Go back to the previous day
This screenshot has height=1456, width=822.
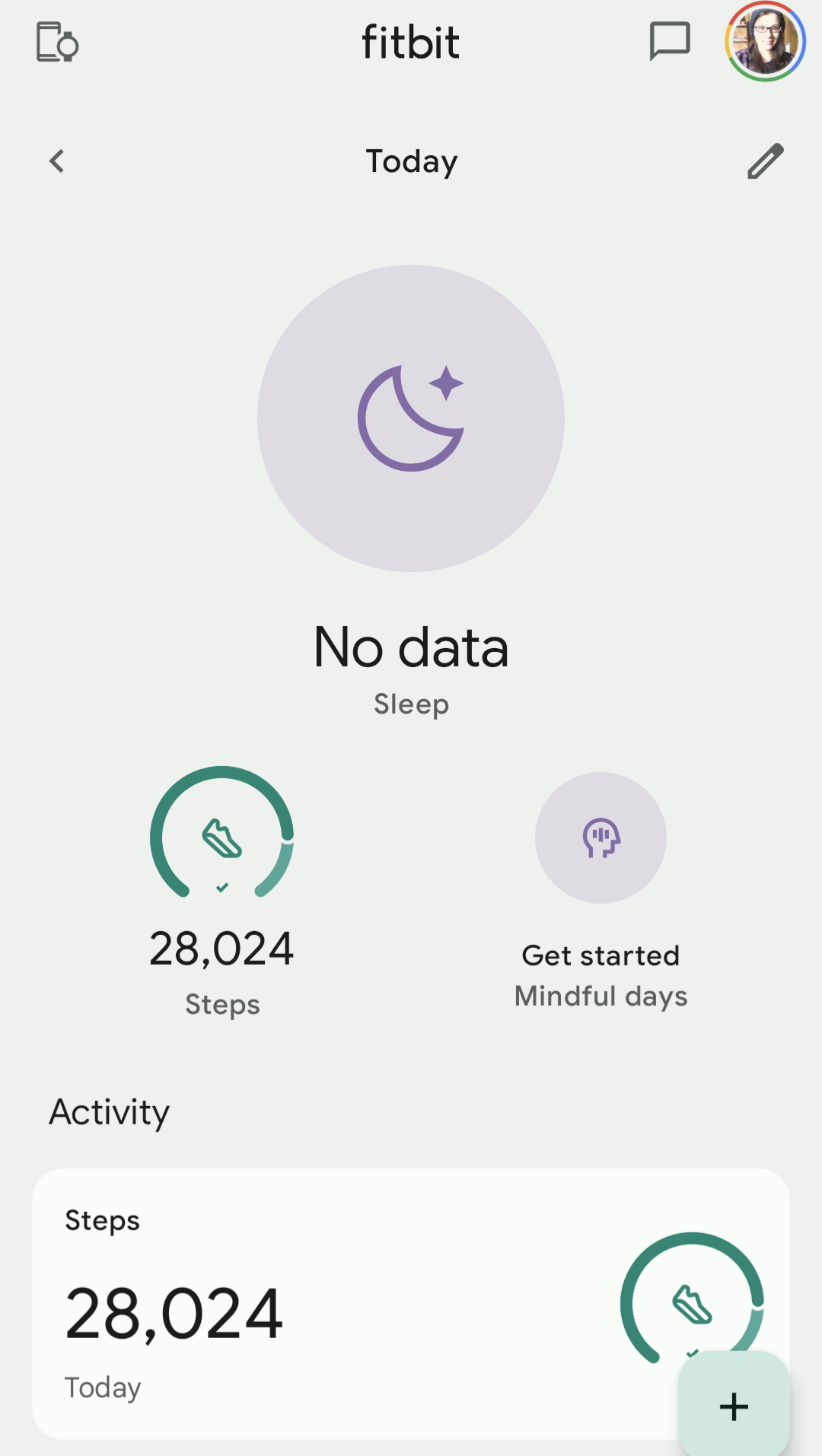(x=57, y=161)
